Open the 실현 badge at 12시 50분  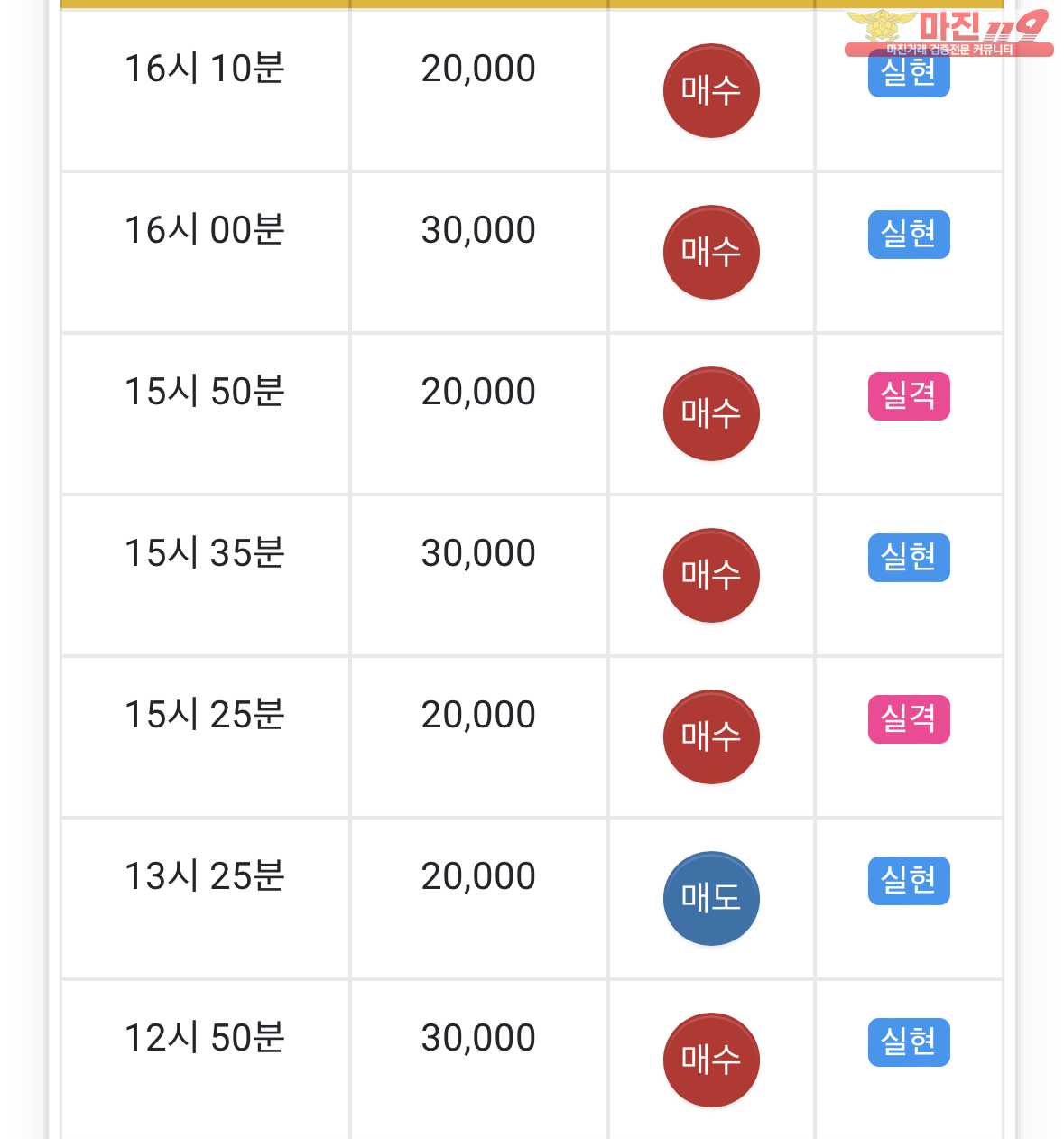tap(909, 1042)
